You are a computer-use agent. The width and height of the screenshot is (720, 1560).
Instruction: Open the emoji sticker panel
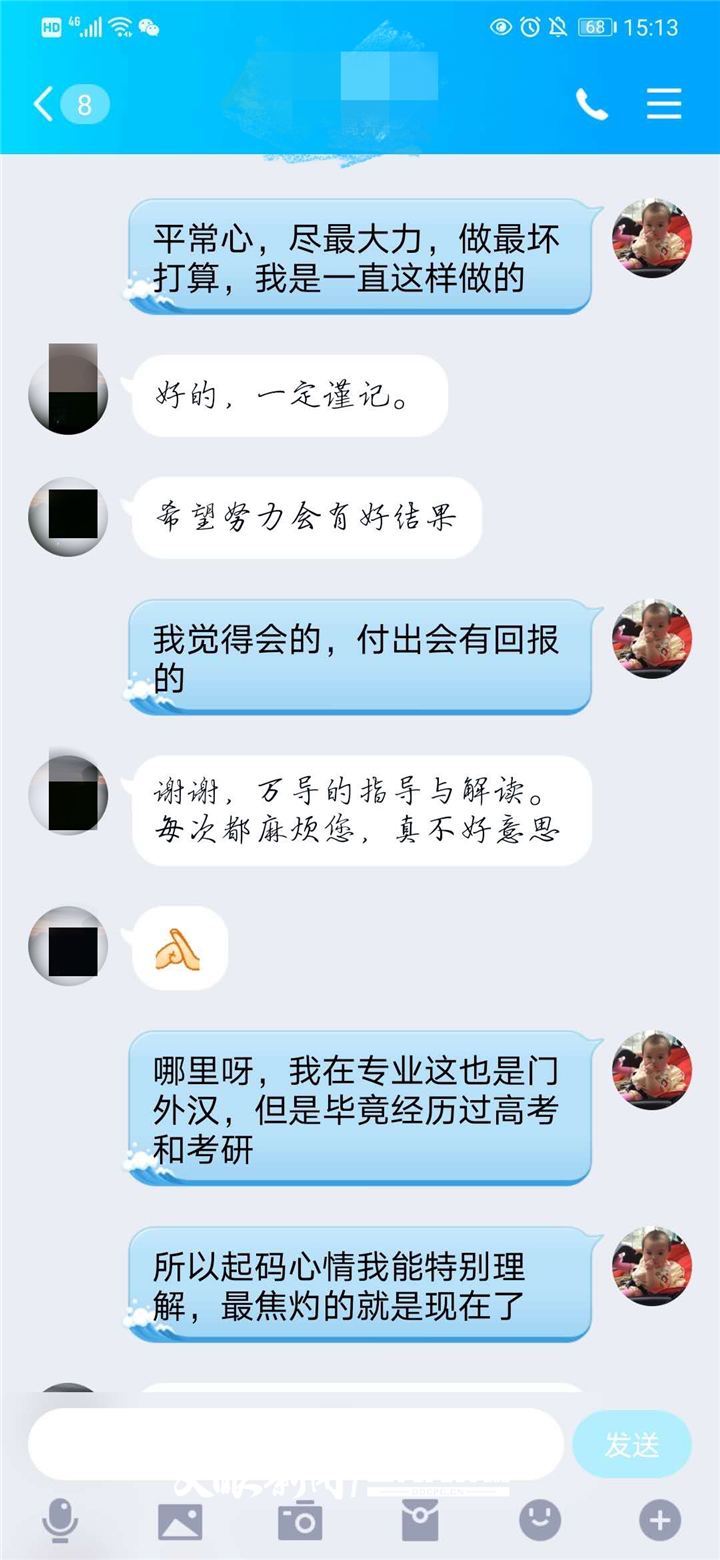540,1522
